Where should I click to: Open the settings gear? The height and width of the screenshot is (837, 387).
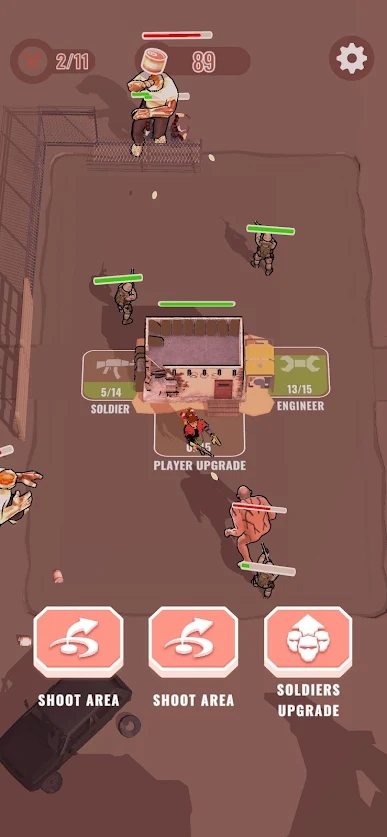coord(351,58)
